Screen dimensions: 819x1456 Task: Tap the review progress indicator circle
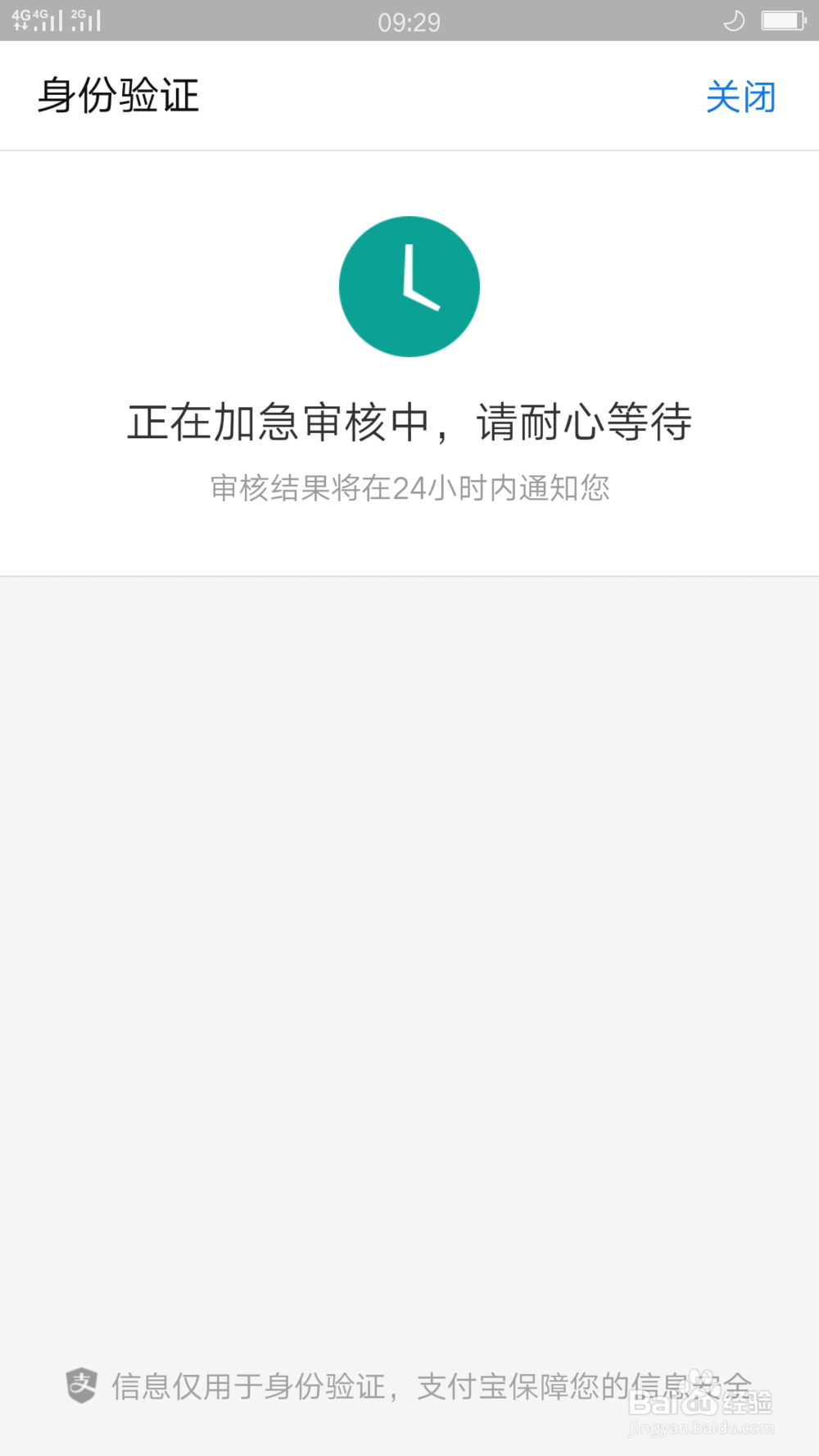[409, 285]
